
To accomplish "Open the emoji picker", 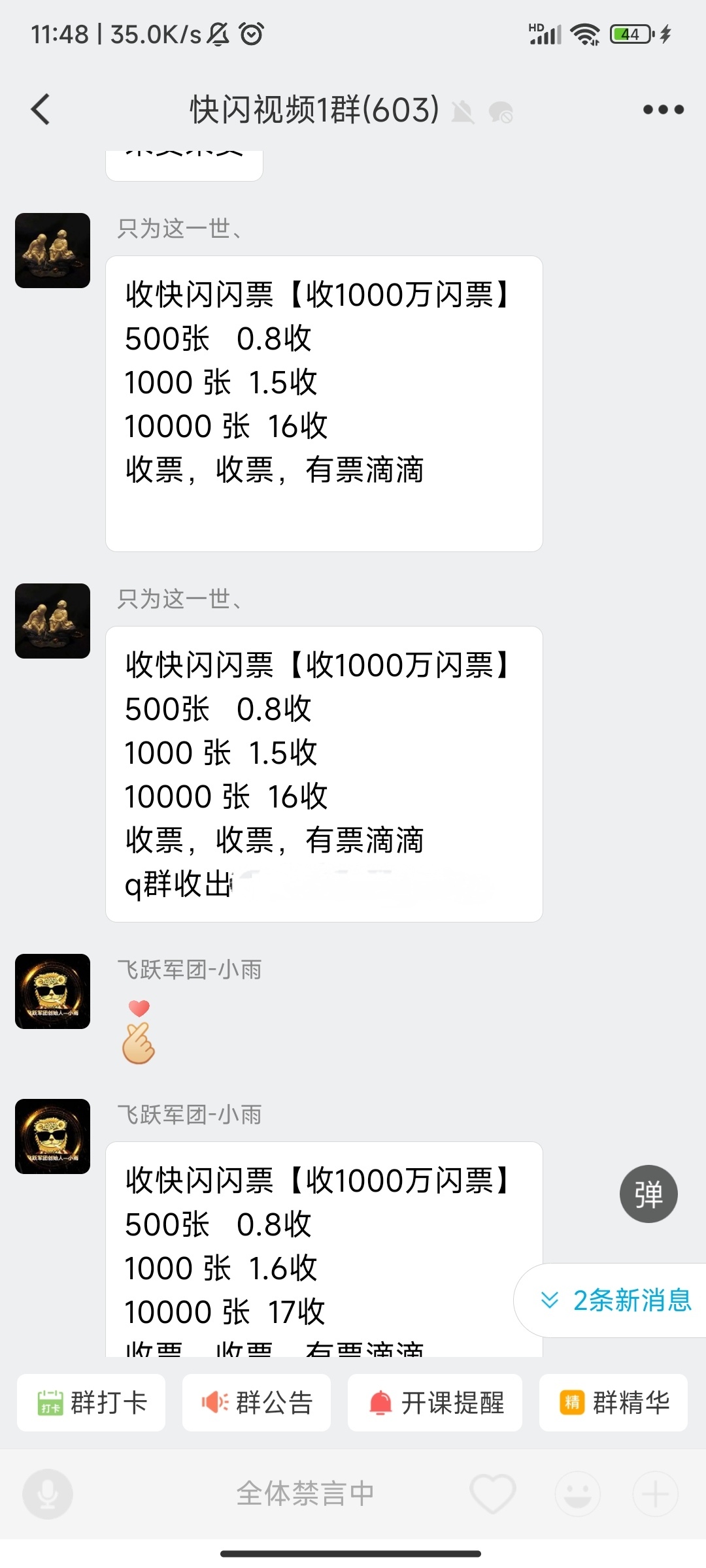I will pyautogui.click(x=578, y=1494).
